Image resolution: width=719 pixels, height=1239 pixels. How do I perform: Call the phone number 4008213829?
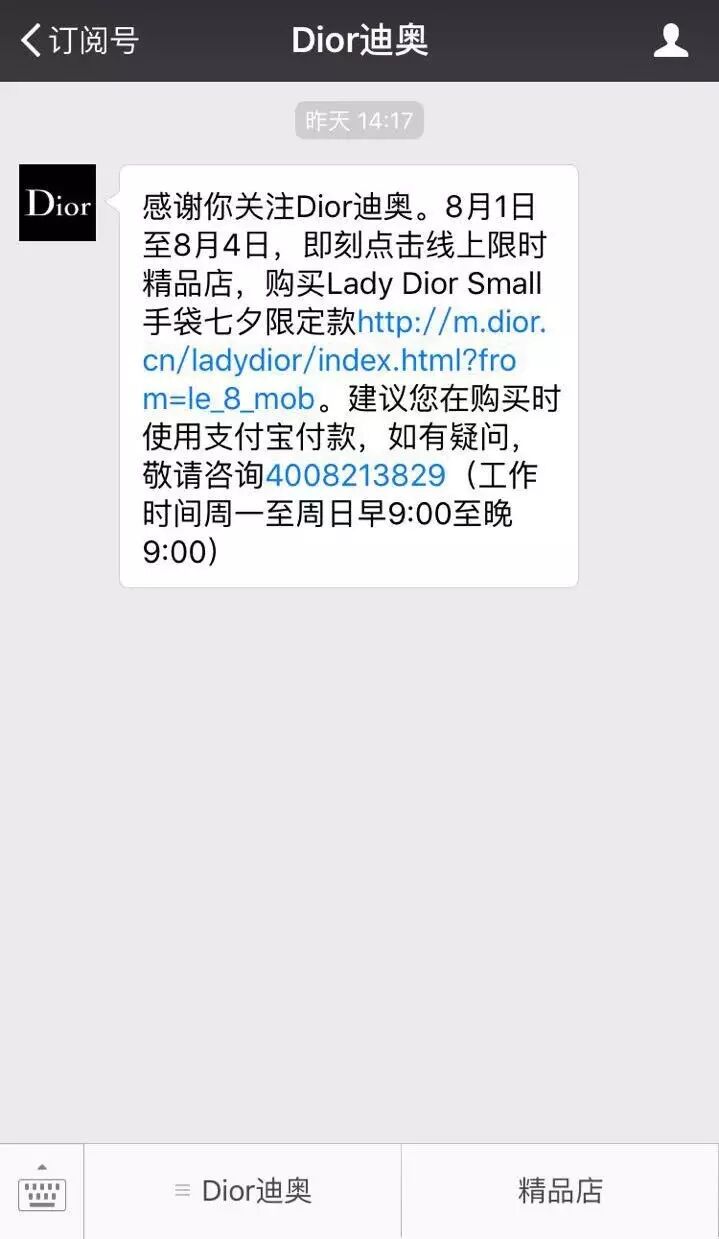pos(355,473)
